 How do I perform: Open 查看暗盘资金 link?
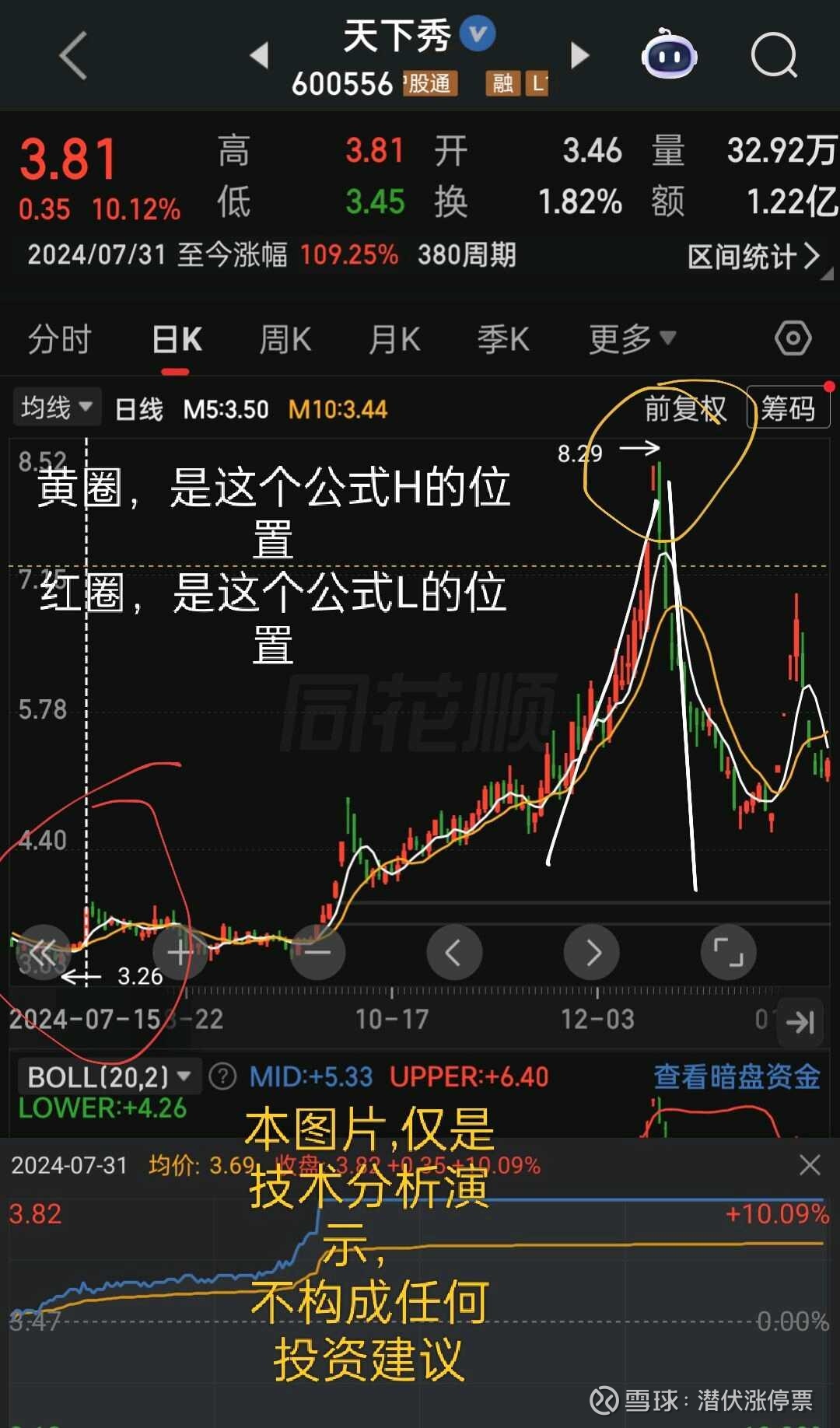(737, 1076)
